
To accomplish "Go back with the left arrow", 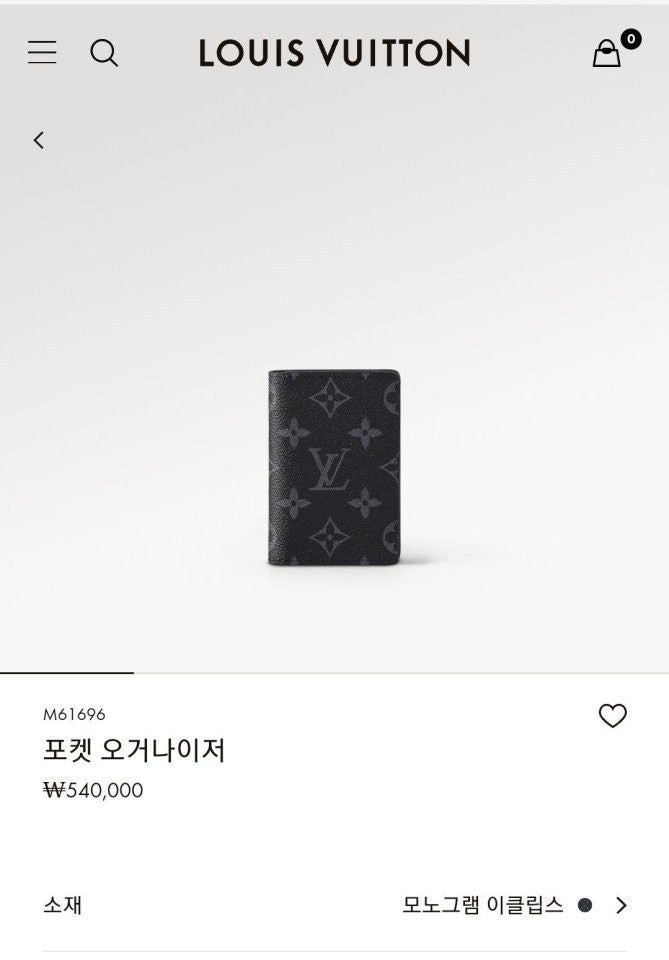I will coord(39,140).
